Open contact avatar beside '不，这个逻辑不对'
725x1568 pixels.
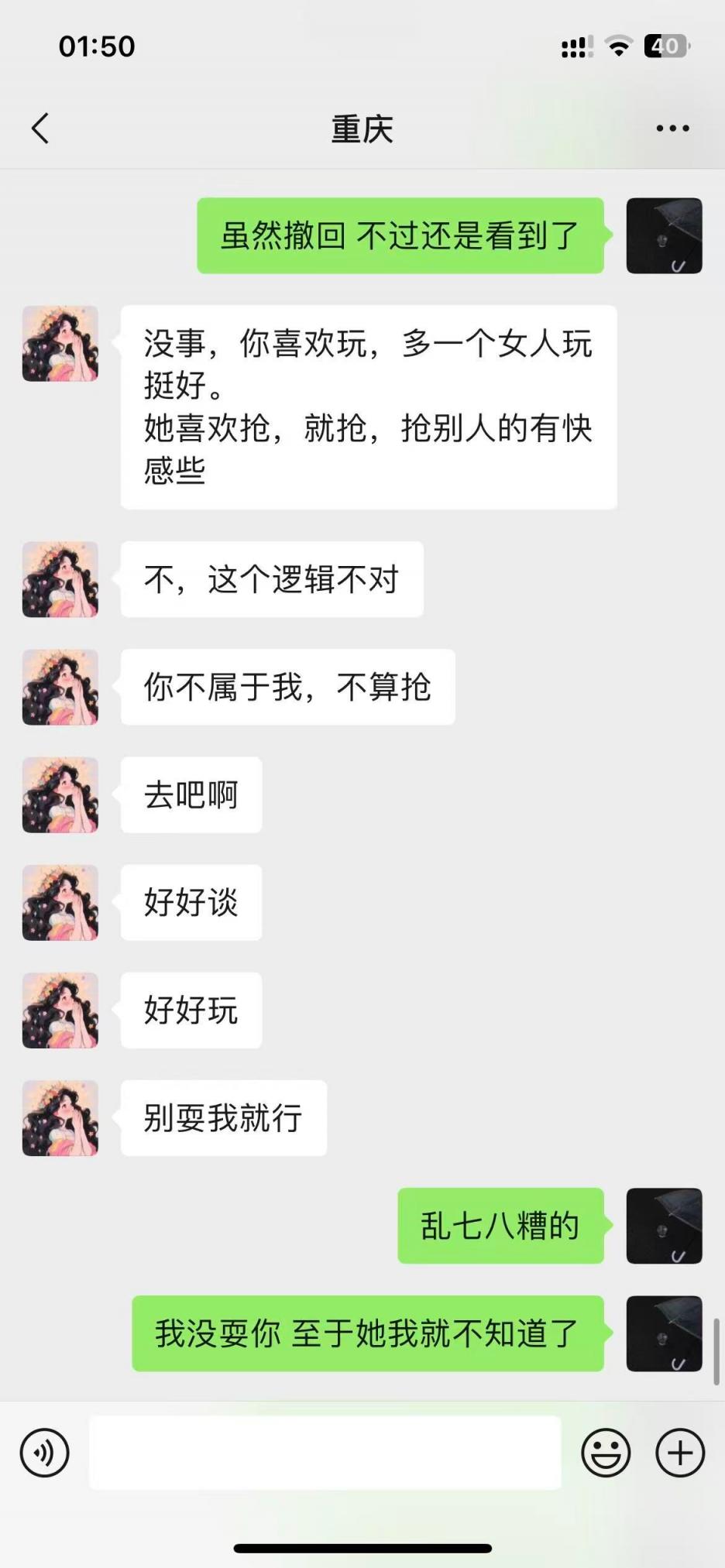click(60, 579)
